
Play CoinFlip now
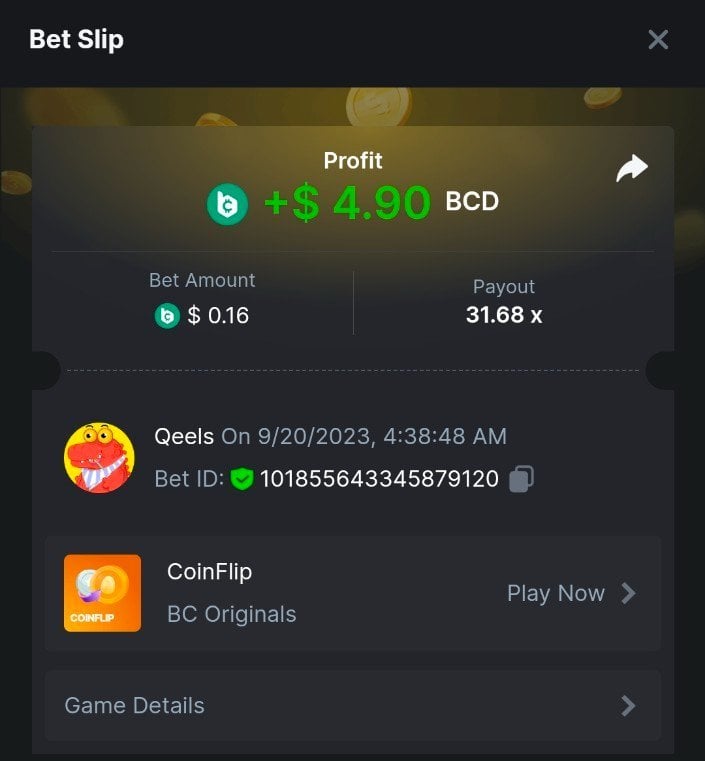click(571, 593)
